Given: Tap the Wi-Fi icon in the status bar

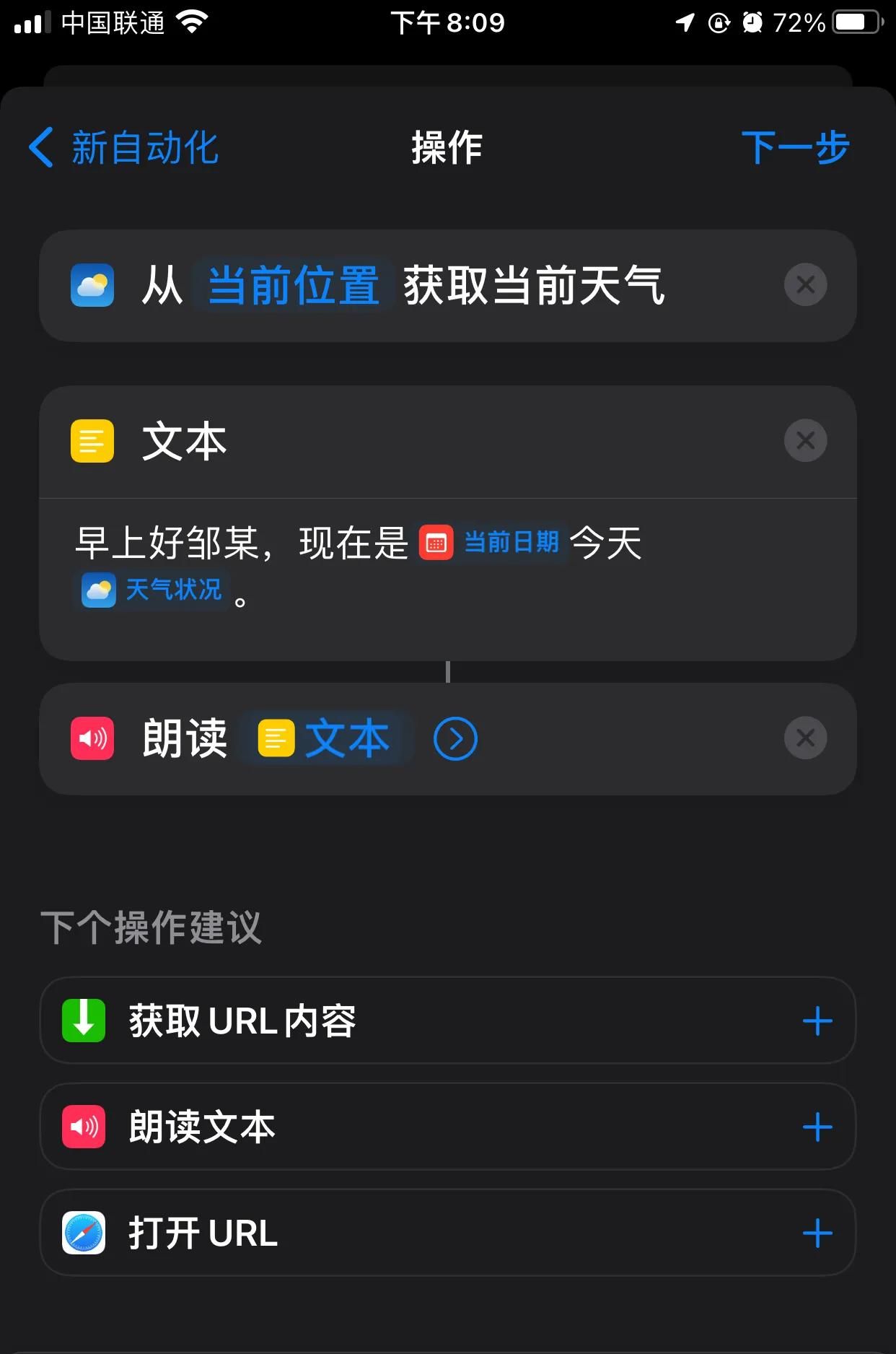Looking at the screenshot, I should 191,20.
